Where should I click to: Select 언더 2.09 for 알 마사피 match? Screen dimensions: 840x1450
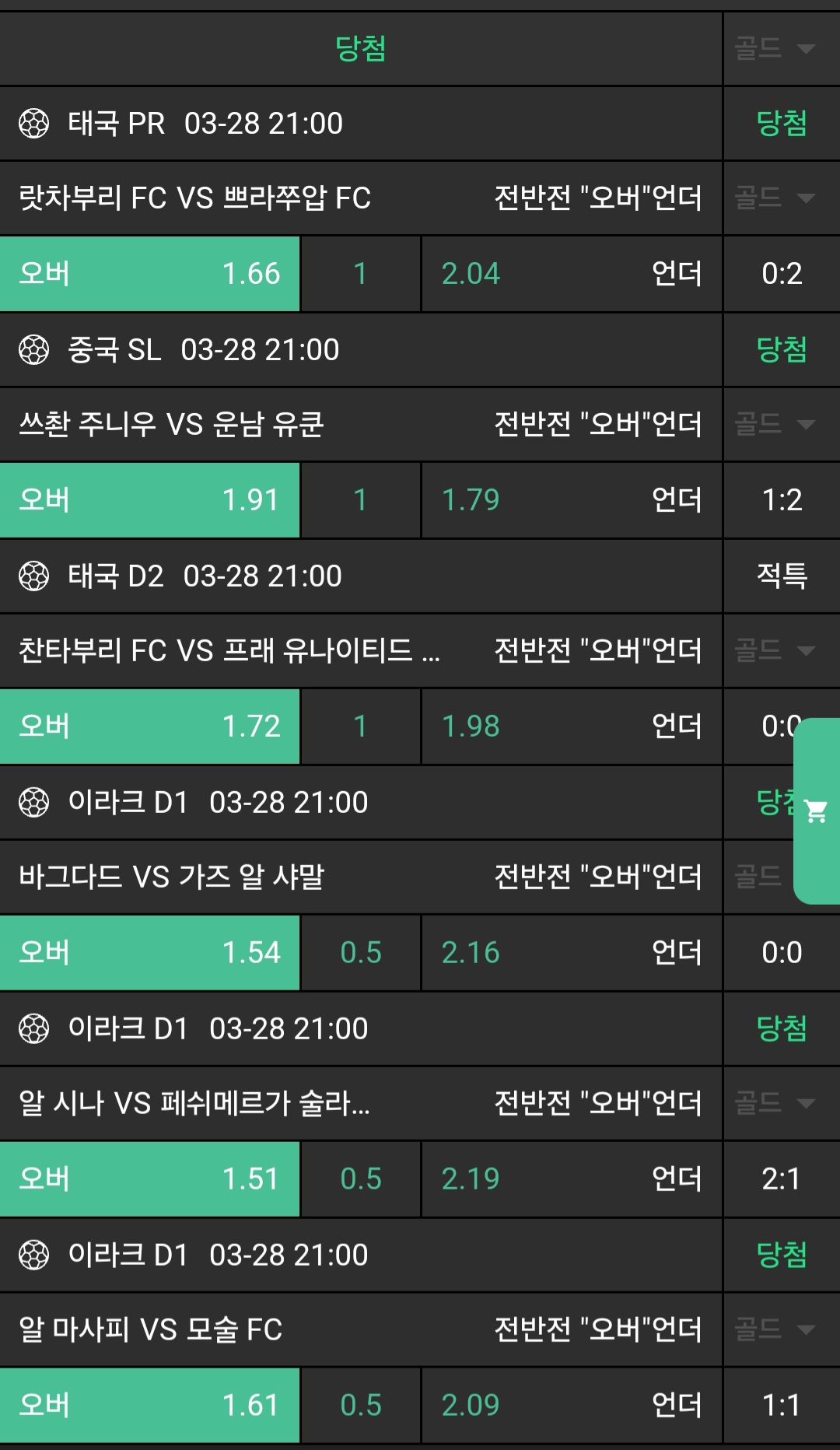(572, 1406)
